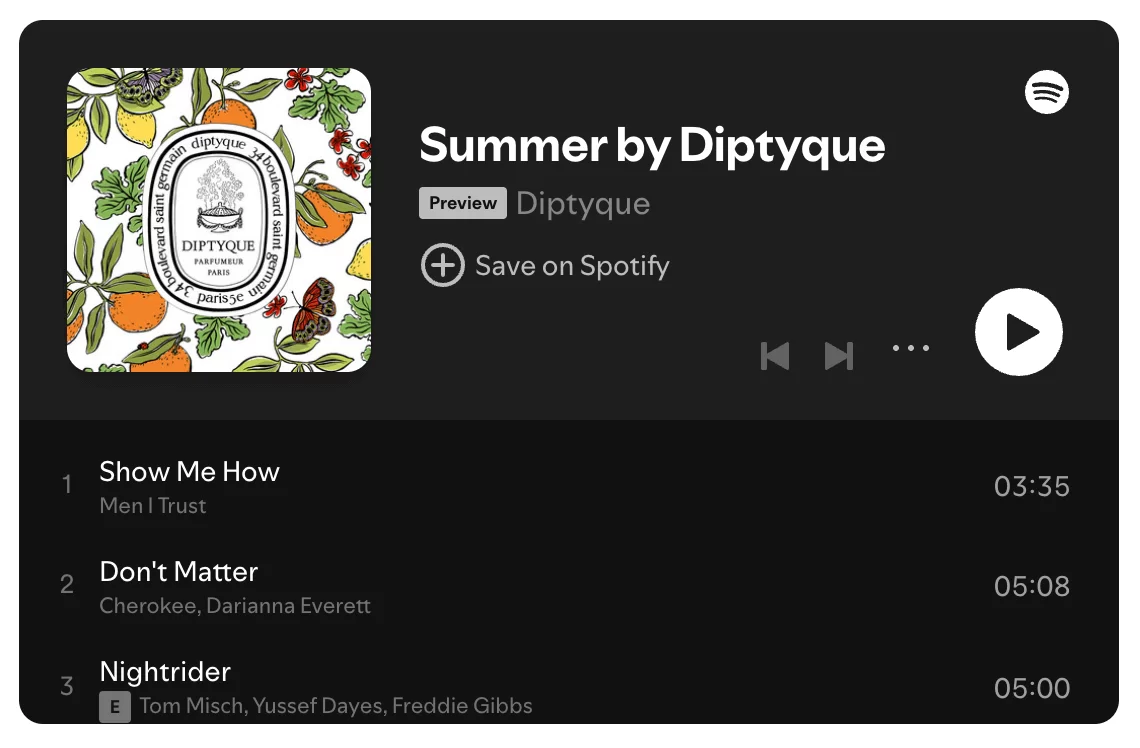Open the Summer by Diptyque title link
Screen dimensions: 1140x748
pos(651,145)
